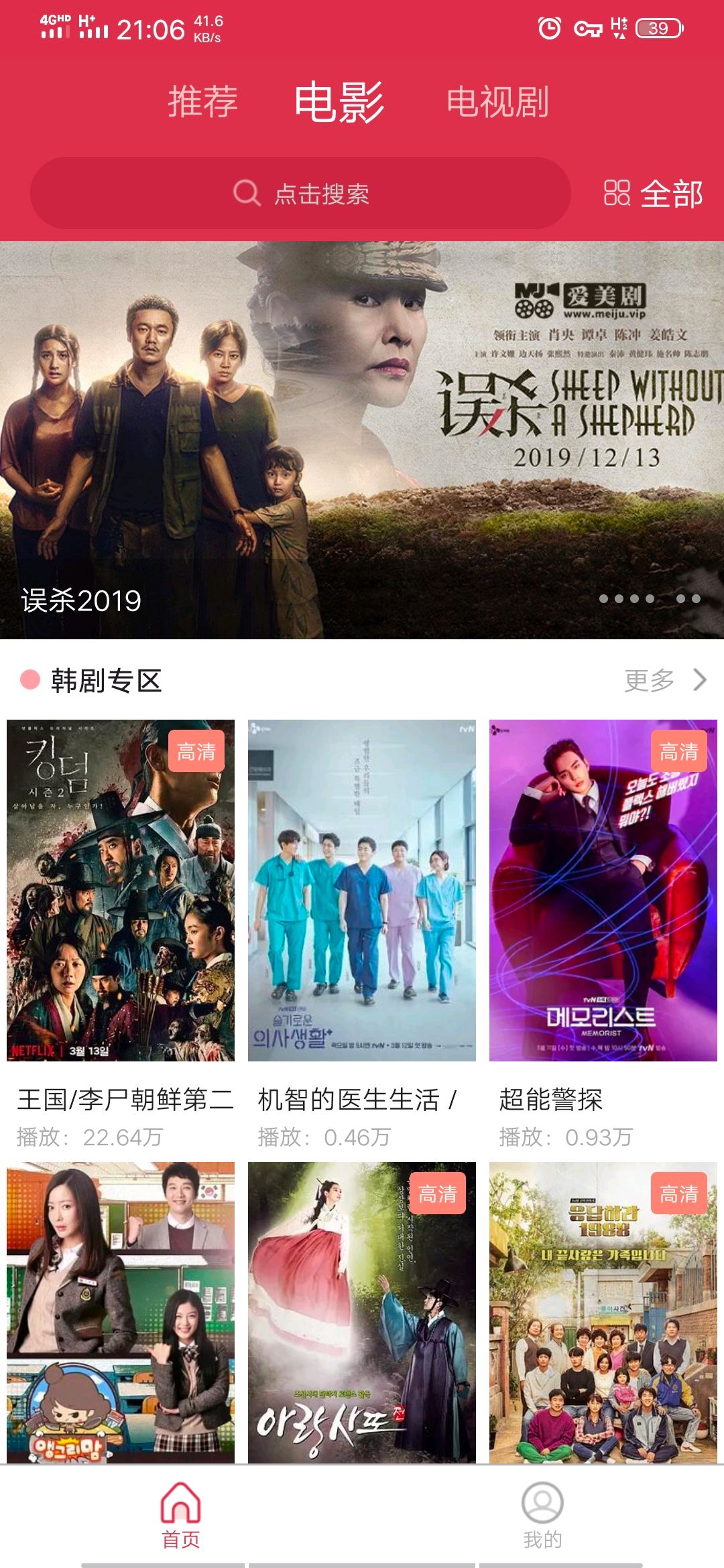Go to the 首页 tab
The height and width of the screenshot is (1568, 724).
[181, 1516]
